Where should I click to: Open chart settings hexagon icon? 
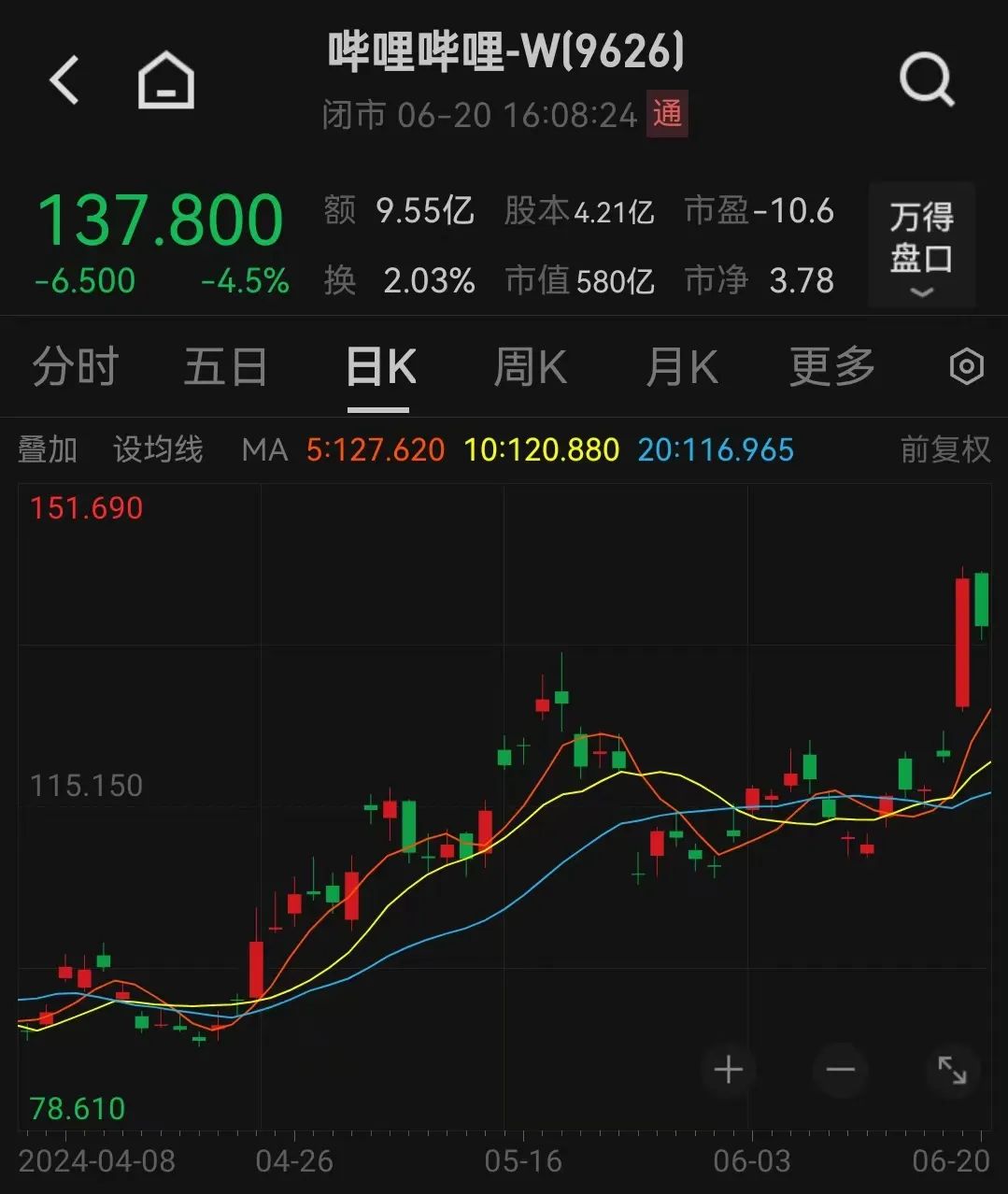[x=966, y=367]
